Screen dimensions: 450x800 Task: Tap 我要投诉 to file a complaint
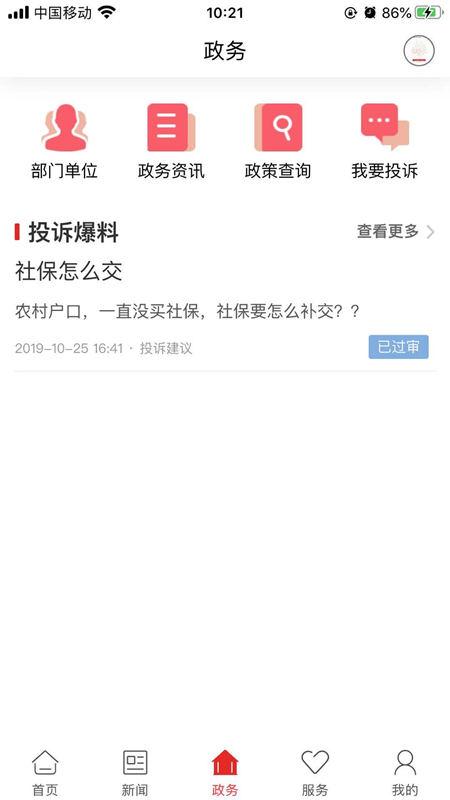point(385,141)
